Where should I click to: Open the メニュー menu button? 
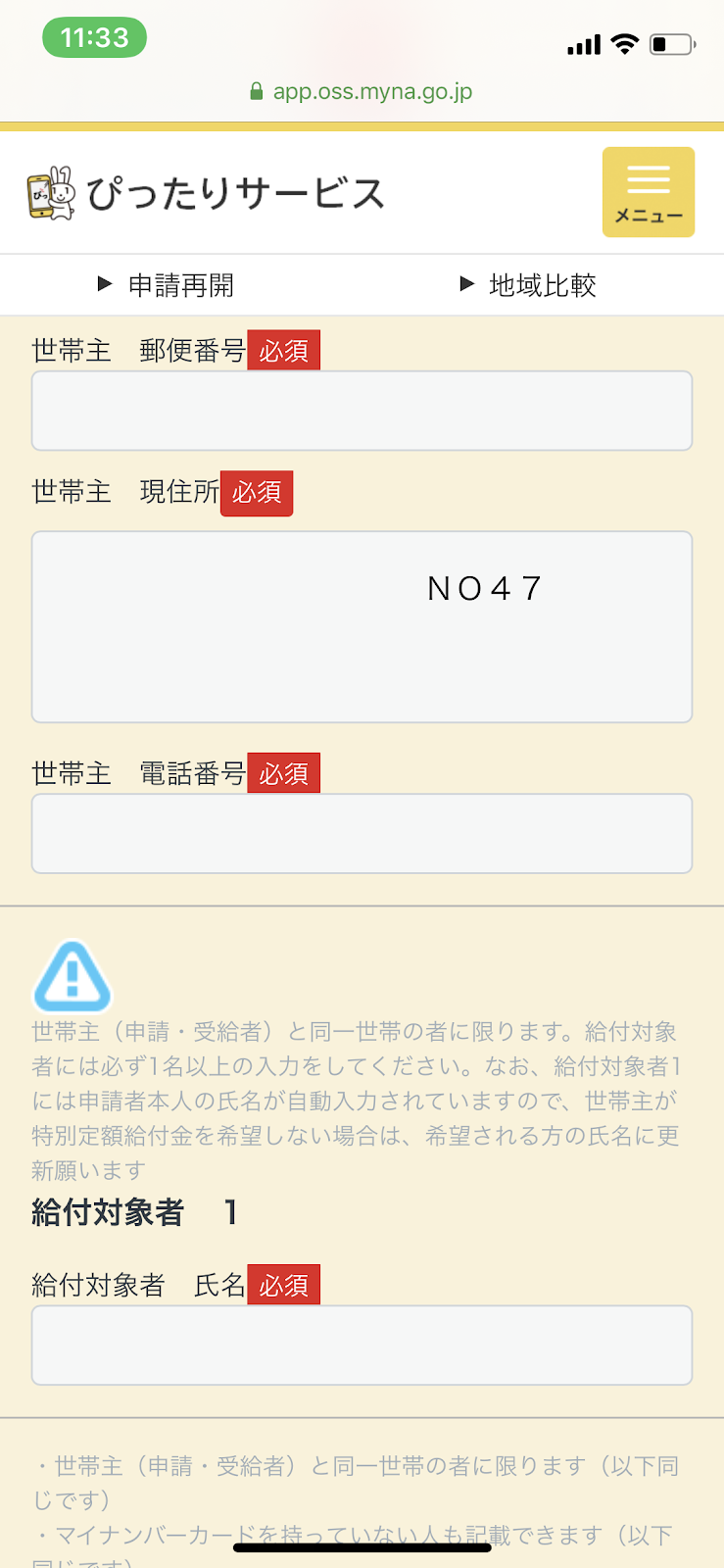pos(648,192)
